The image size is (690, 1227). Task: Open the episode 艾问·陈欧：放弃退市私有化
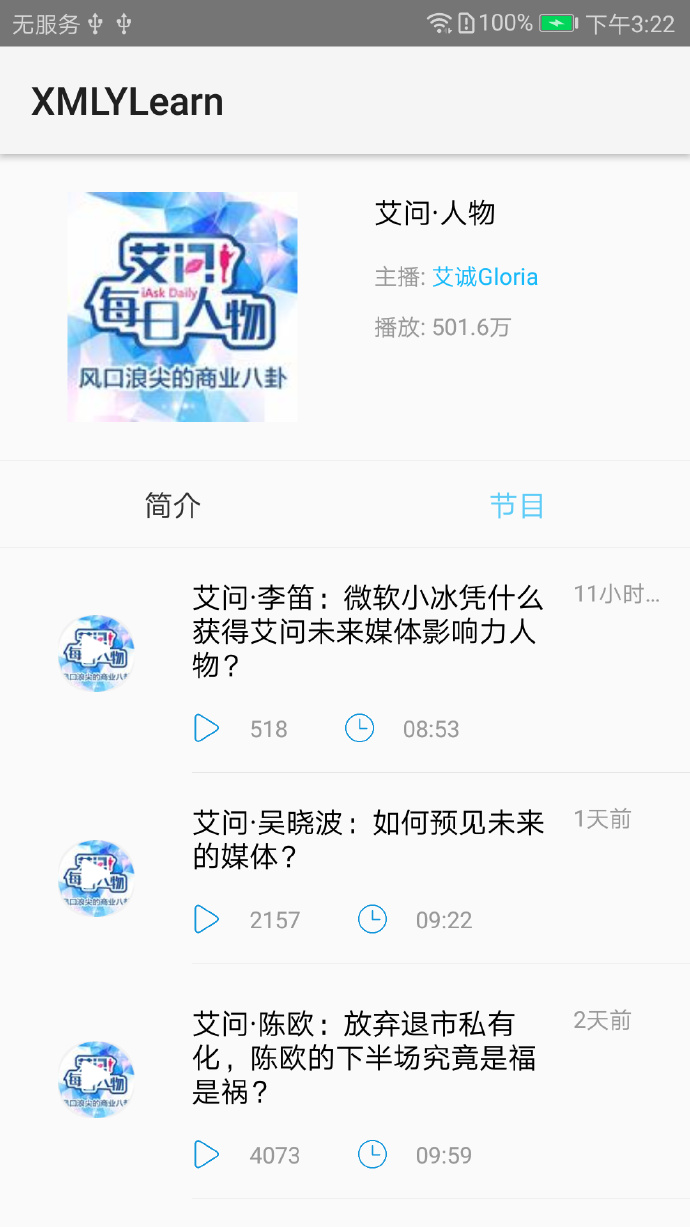click(368, 1058)
